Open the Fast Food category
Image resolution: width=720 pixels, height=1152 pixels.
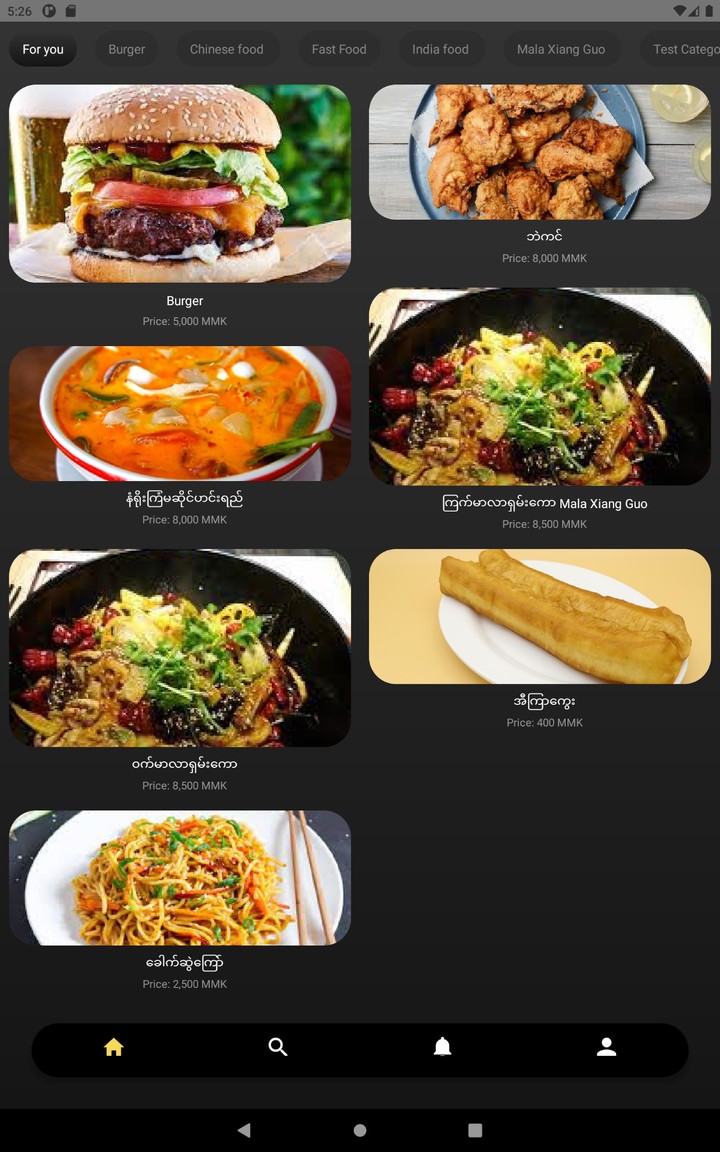click(x=339, y=48)
